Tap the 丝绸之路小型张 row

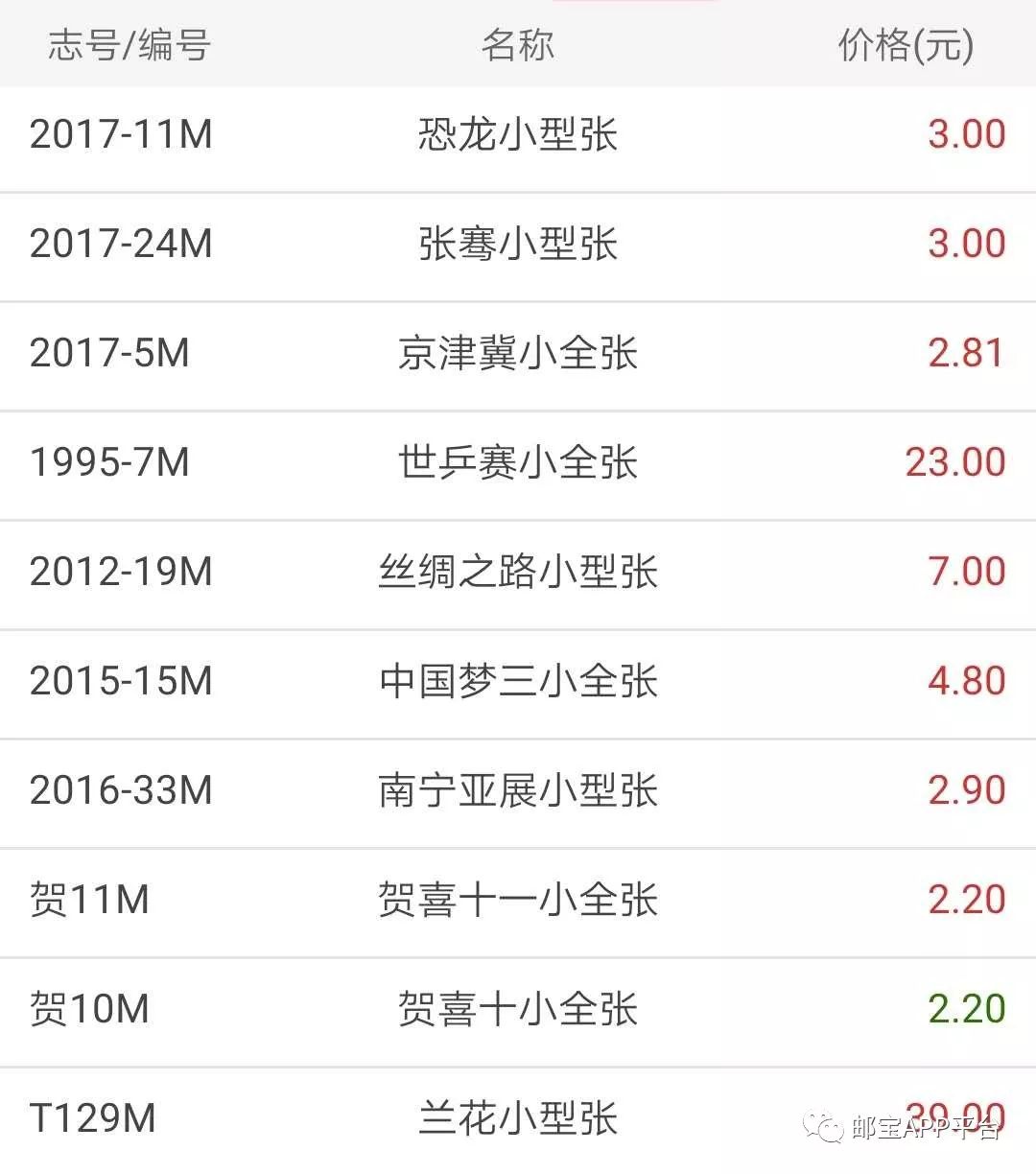518,573
